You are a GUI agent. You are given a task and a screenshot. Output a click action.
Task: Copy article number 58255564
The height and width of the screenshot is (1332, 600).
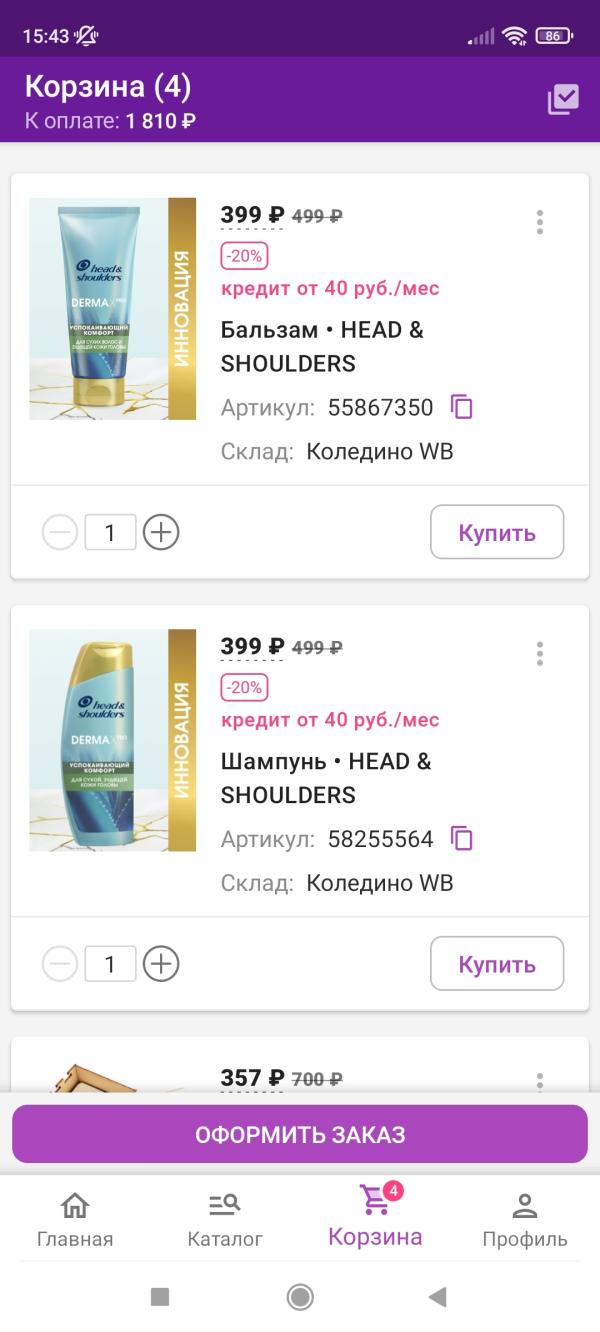coord(461,838)
